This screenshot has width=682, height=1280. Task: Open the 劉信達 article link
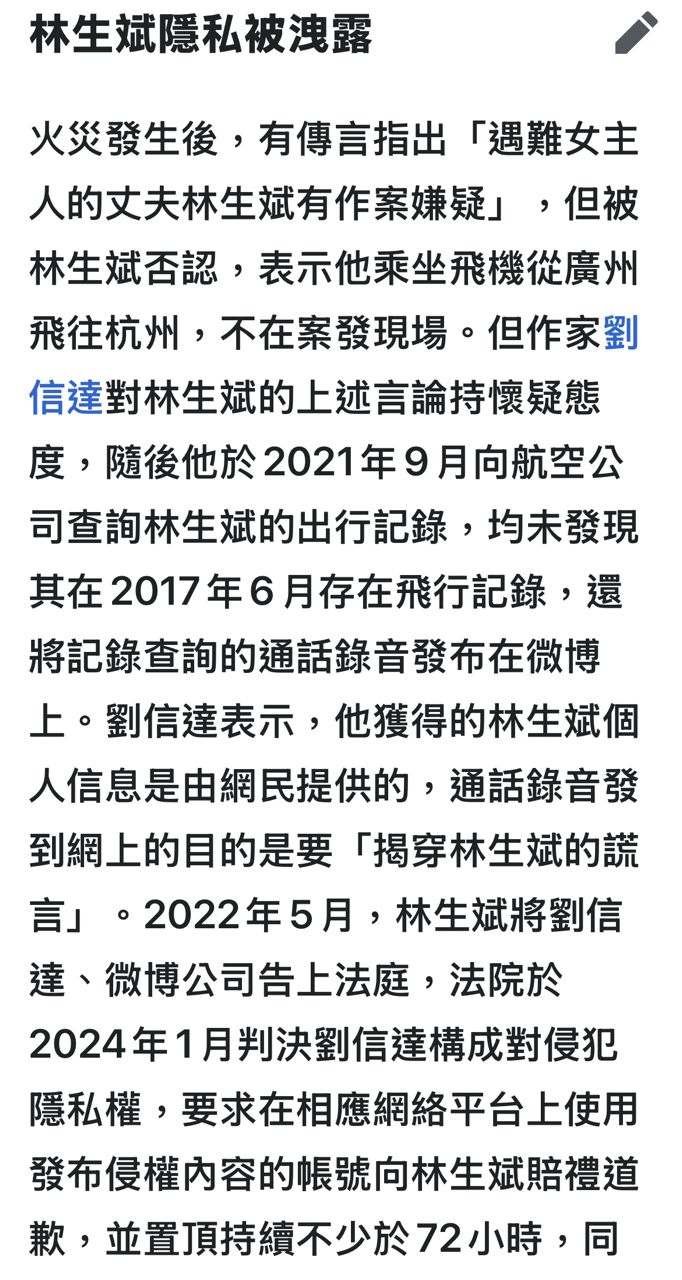(66, 397)
